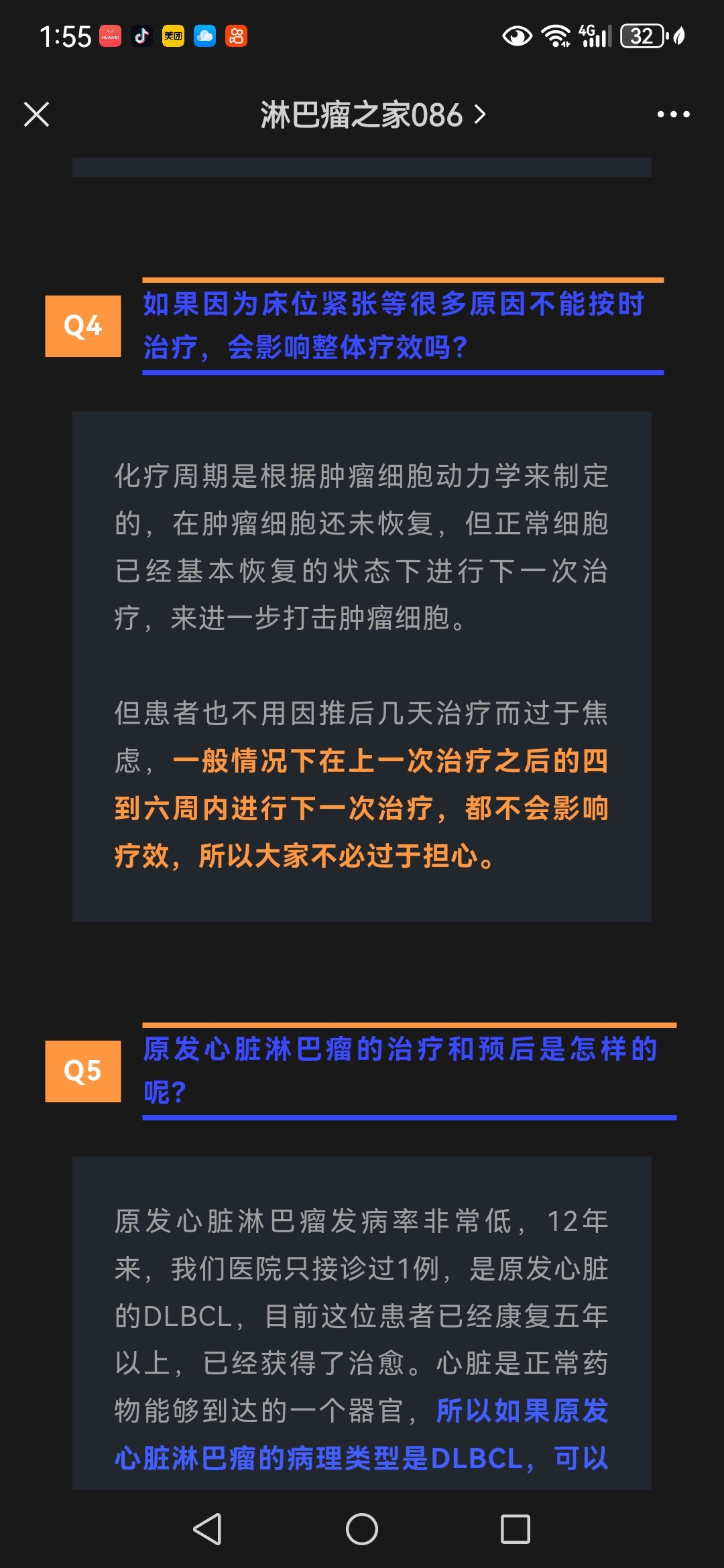724x1568 pixels.
Task: Open the 淋巴瘤之家086 account page
Action: point(373,115)
